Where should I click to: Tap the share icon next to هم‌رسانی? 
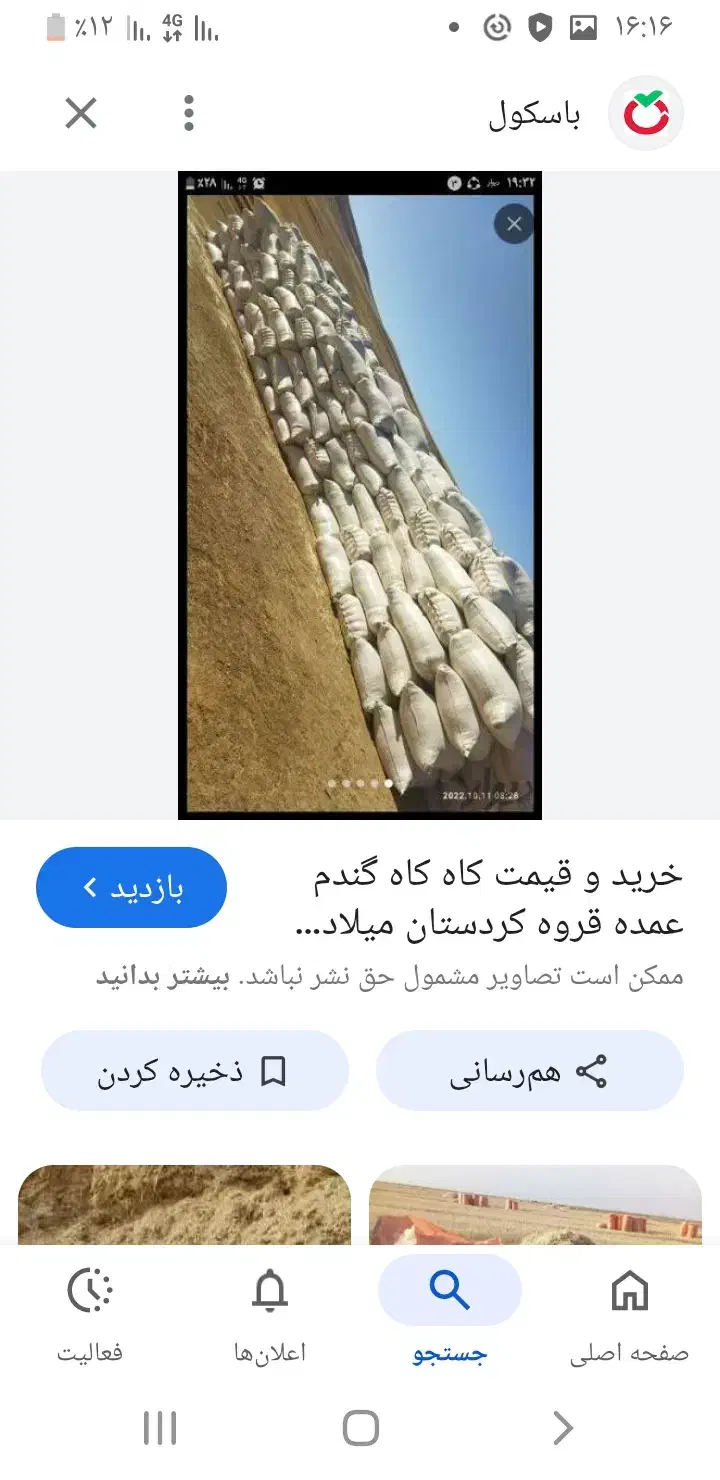coord(591,1070)
